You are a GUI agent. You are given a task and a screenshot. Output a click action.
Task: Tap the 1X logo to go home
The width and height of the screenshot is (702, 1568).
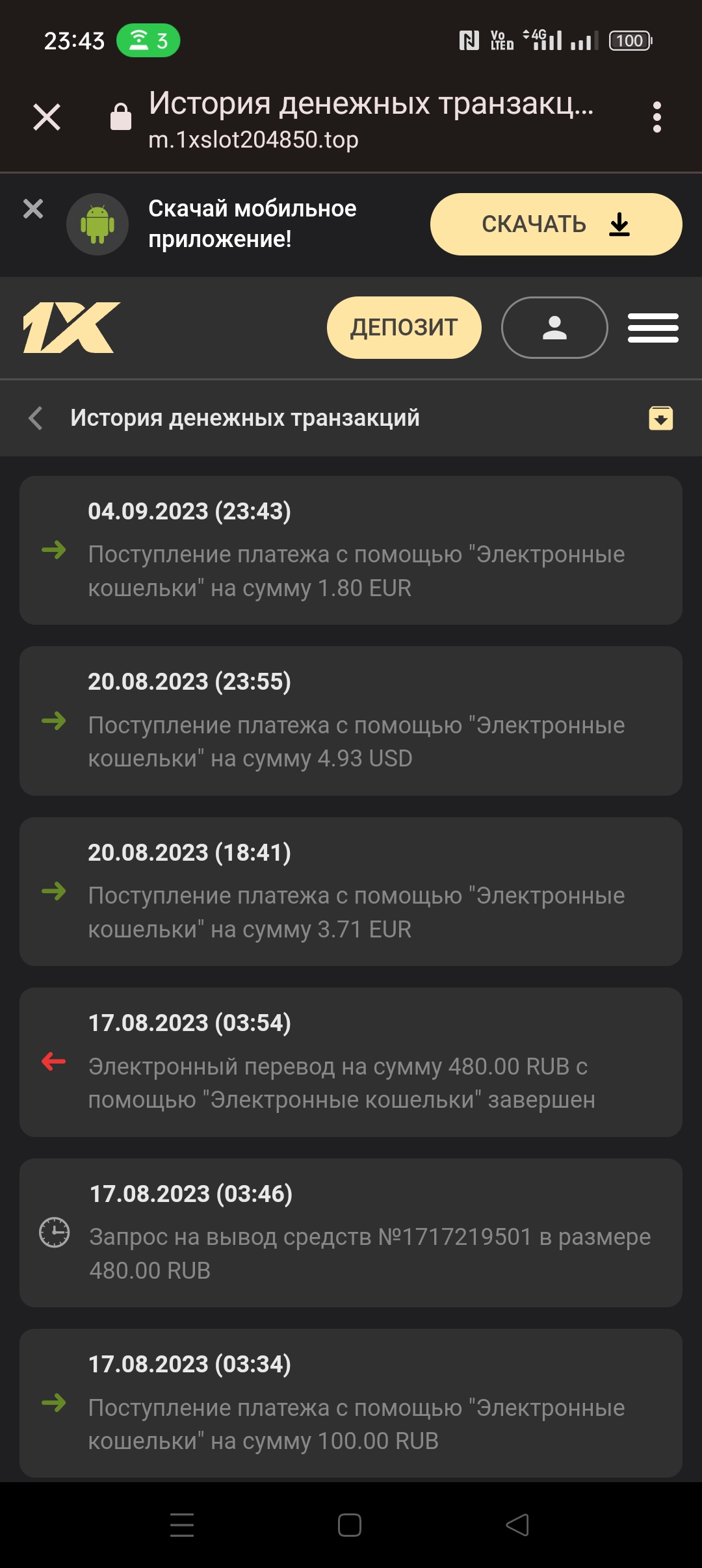tap(71, 328)
